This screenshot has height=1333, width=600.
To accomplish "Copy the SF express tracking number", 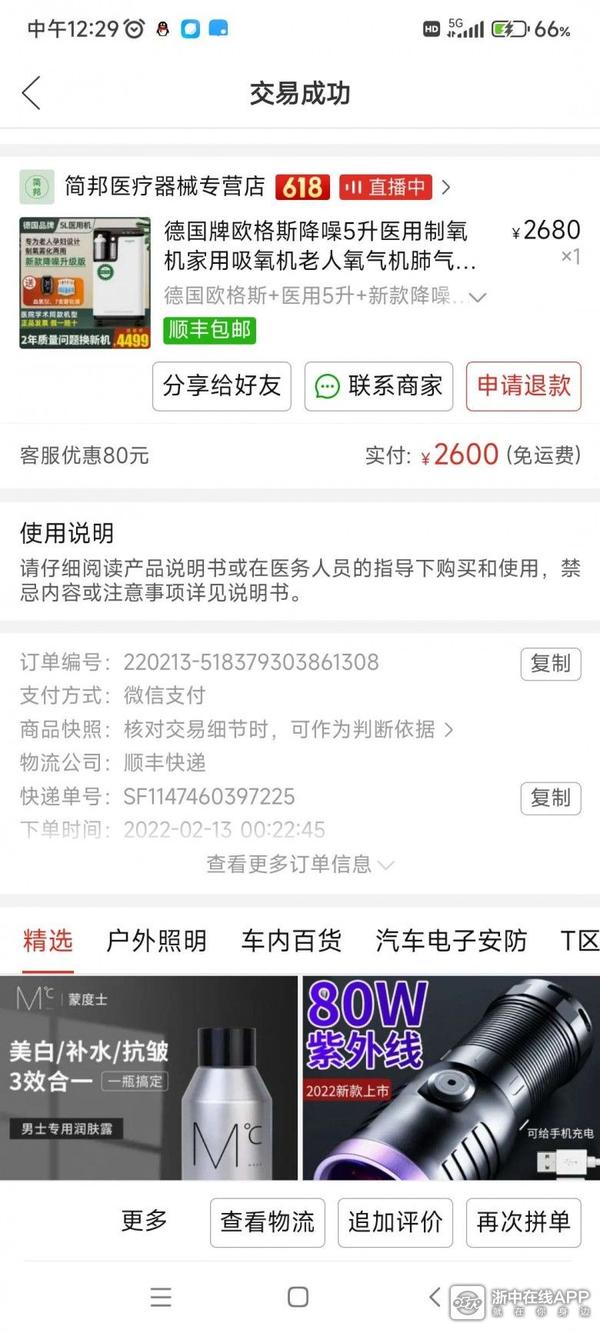I will [550, 797].
